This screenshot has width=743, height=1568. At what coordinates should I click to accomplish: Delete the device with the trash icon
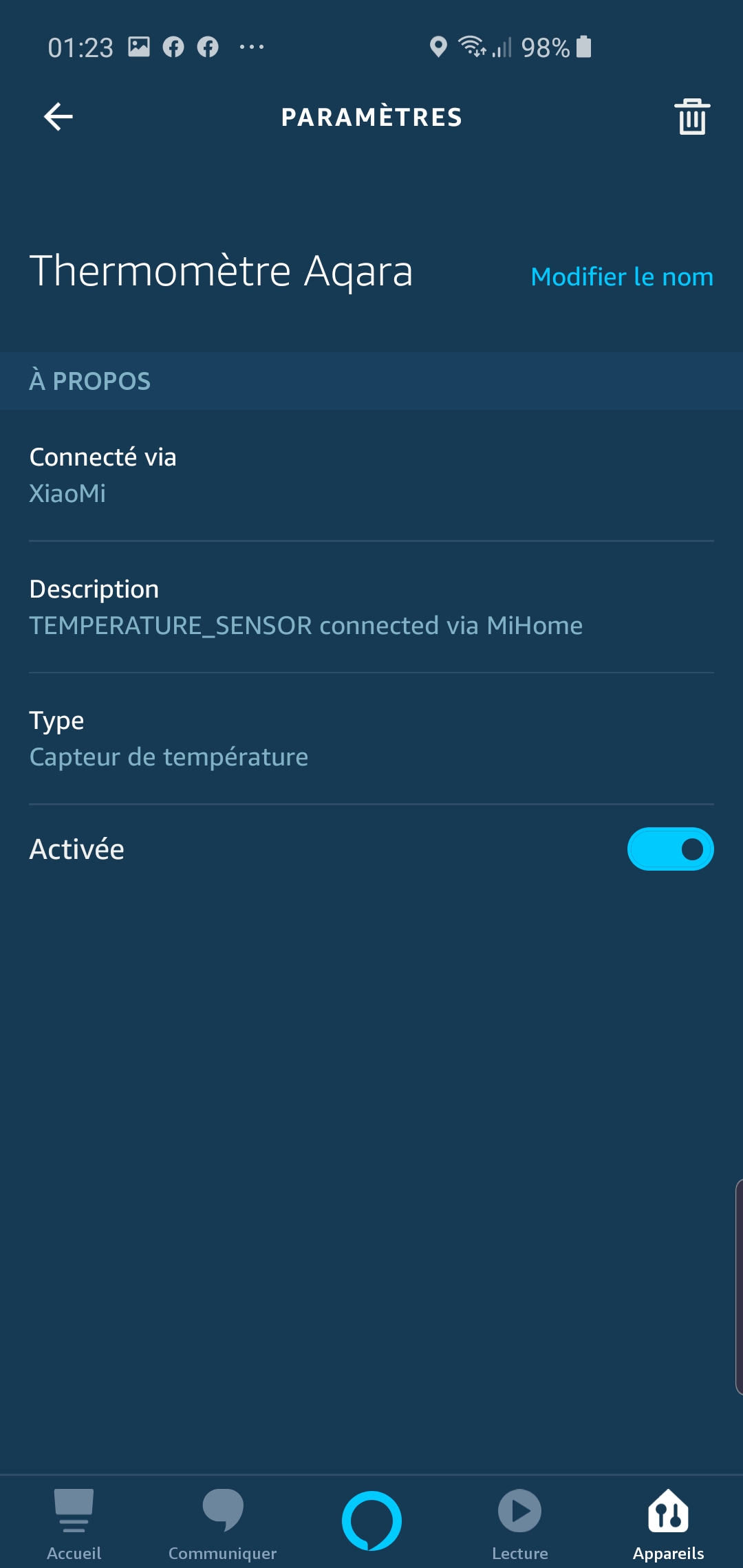[x=692, y=116]
